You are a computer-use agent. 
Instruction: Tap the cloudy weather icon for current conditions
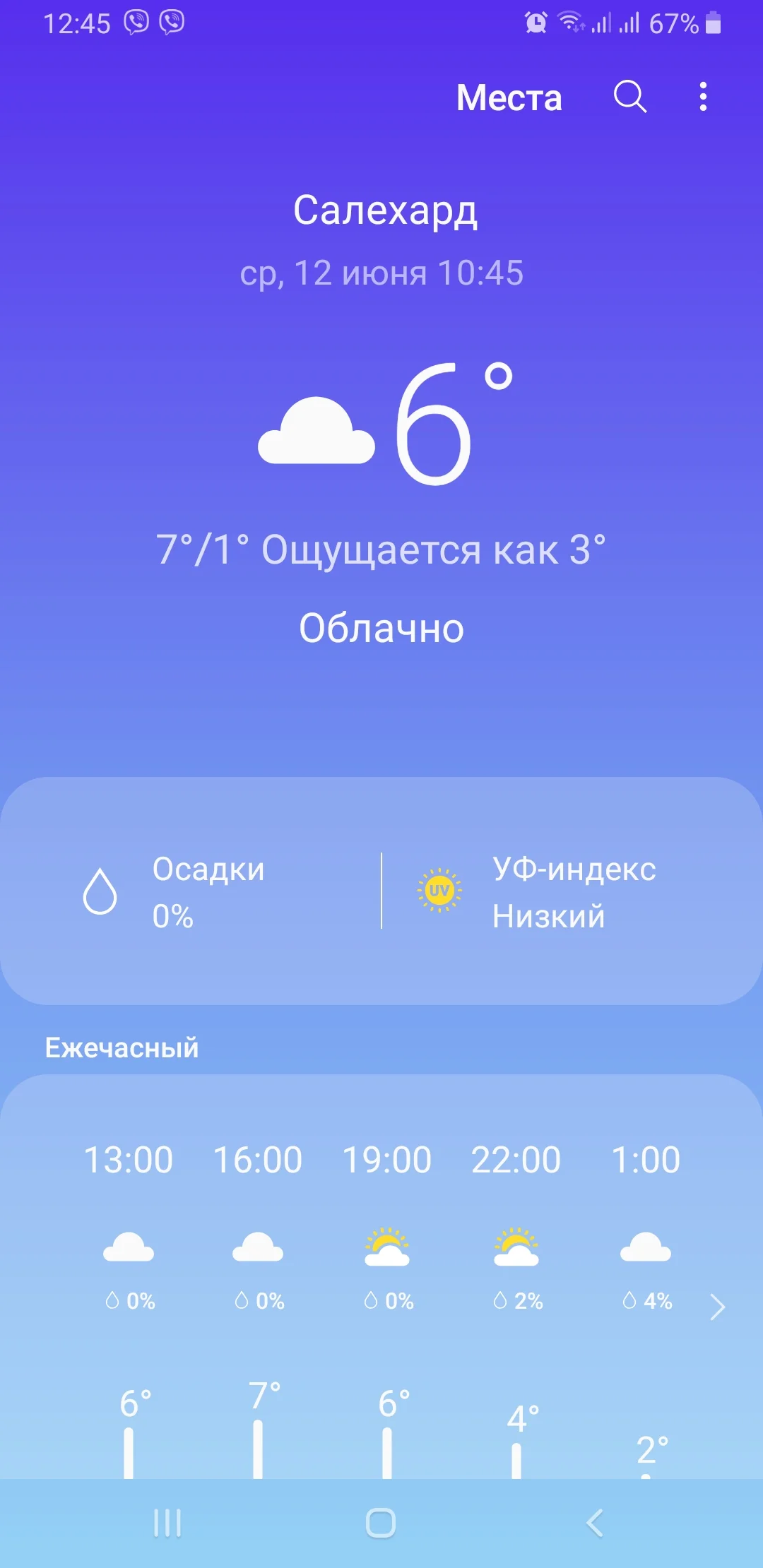[317, 431]
